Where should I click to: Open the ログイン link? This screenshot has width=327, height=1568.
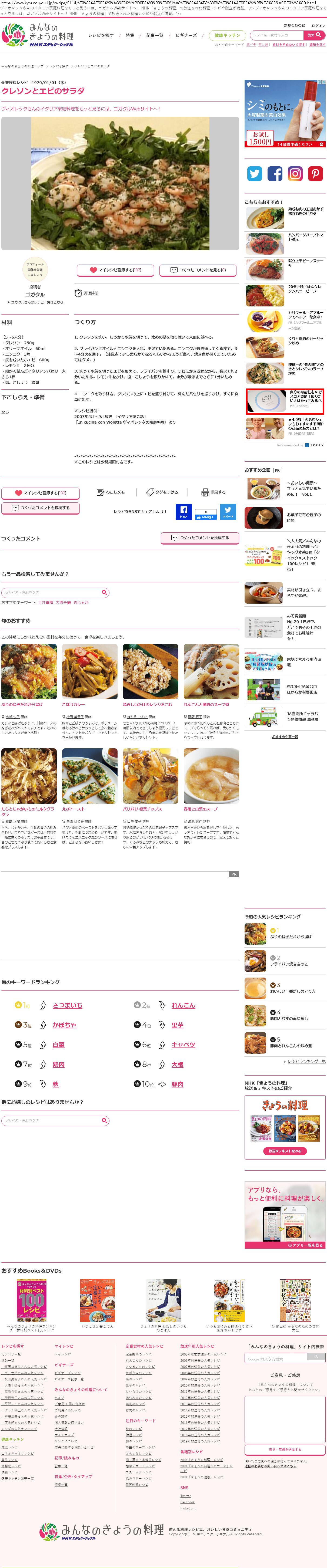[318, 26]
